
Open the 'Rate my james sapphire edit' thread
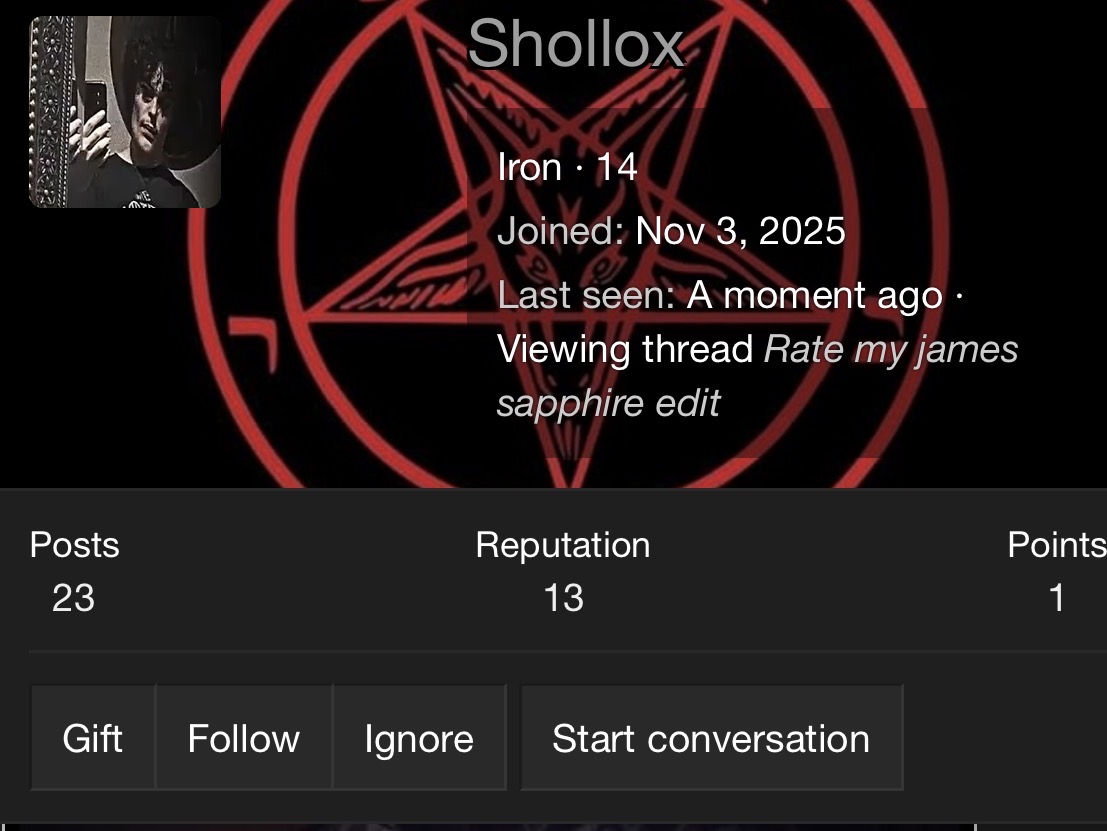coord(890,351)
